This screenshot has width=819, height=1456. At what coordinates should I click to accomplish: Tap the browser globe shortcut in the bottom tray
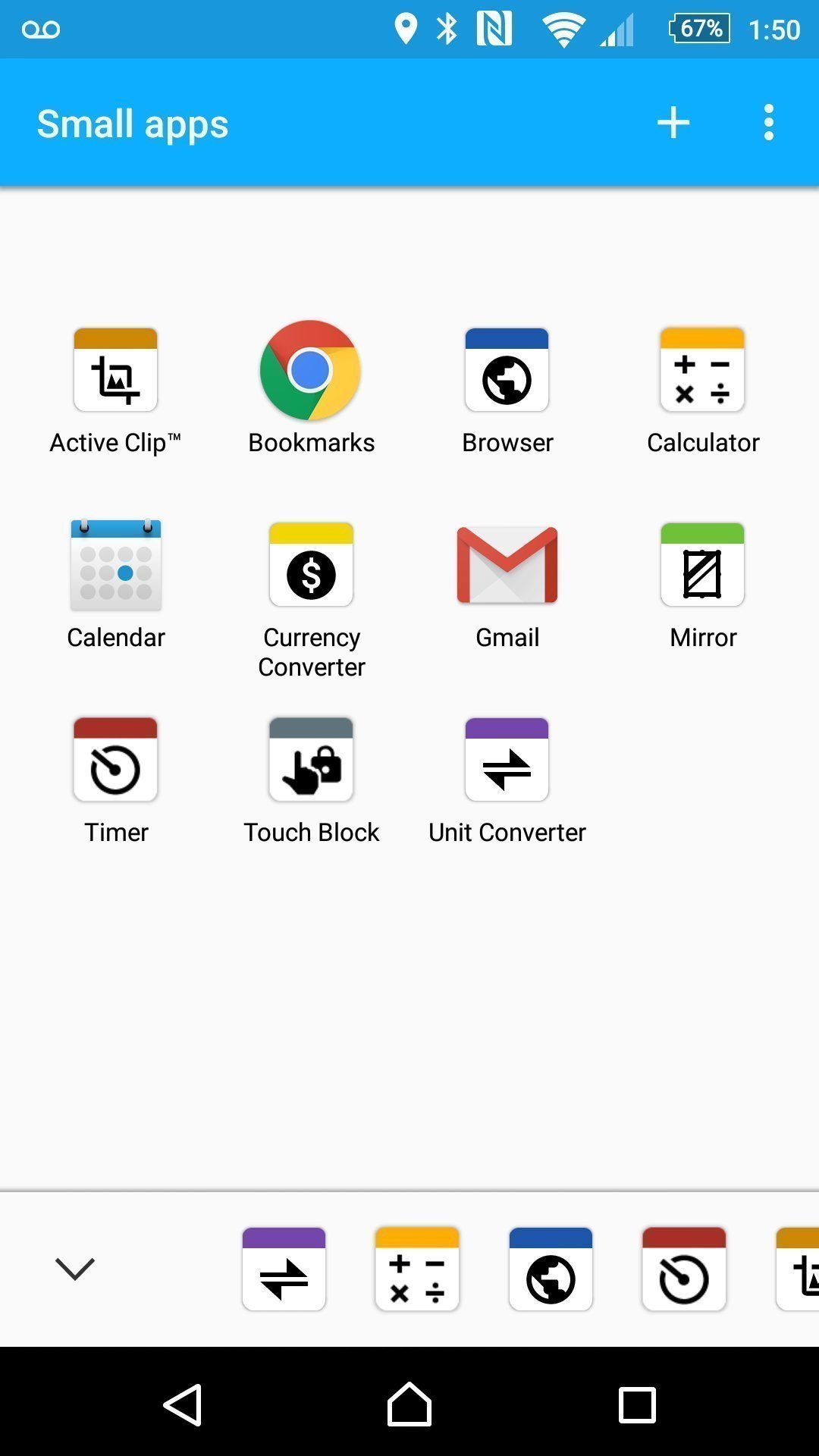coord(551,1269)
